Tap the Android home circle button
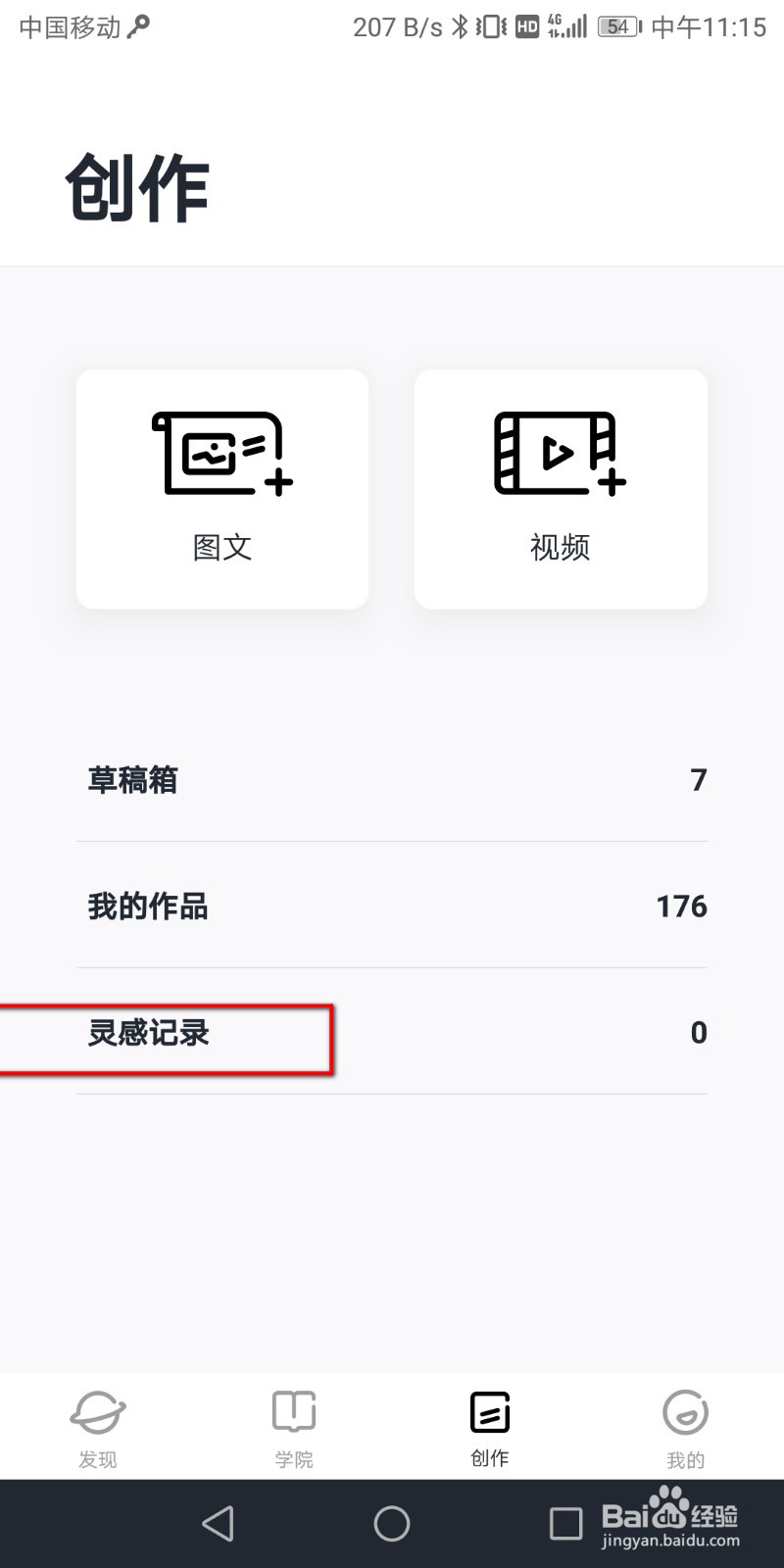The image size is (784, 1568). coord(391,1522)
